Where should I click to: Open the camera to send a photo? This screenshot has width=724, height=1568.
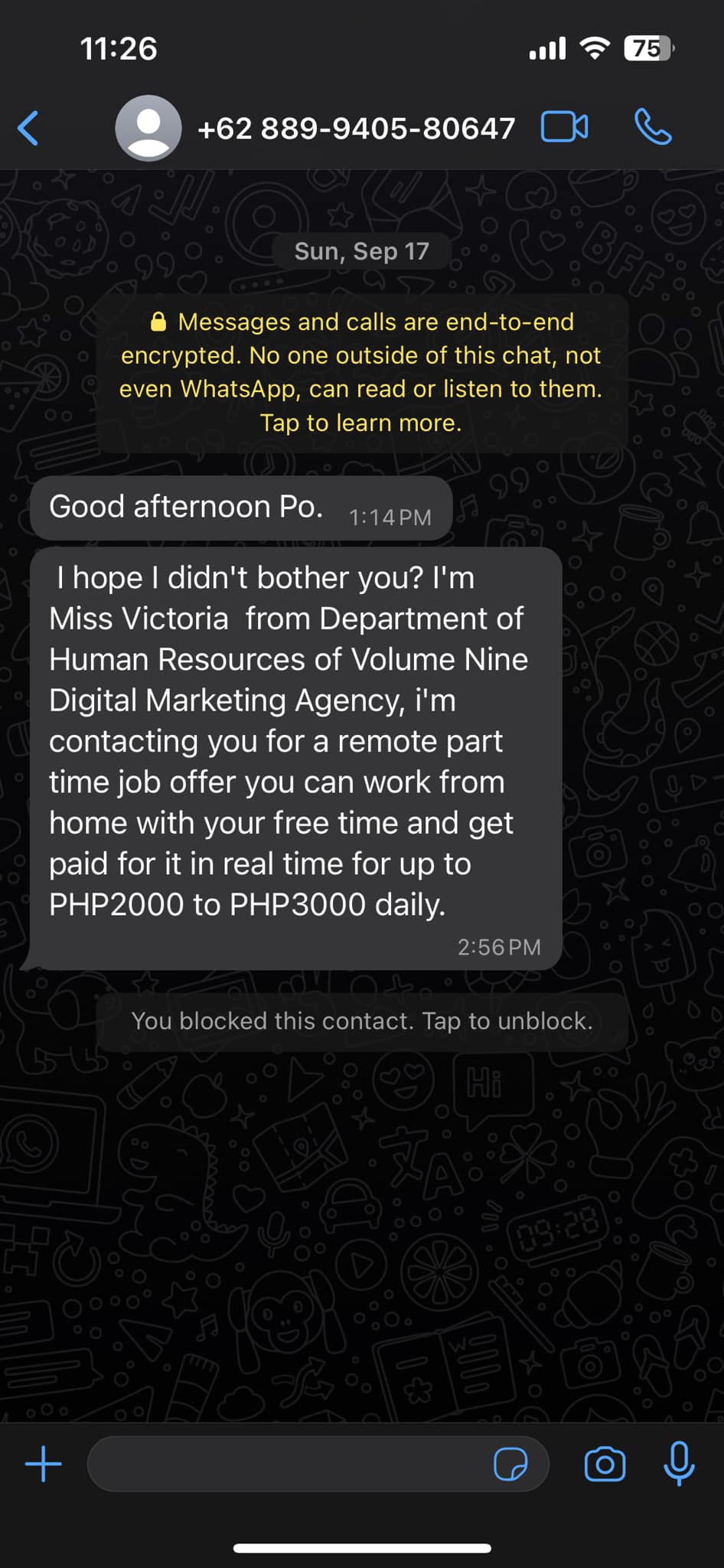[x=605, y=1464]
